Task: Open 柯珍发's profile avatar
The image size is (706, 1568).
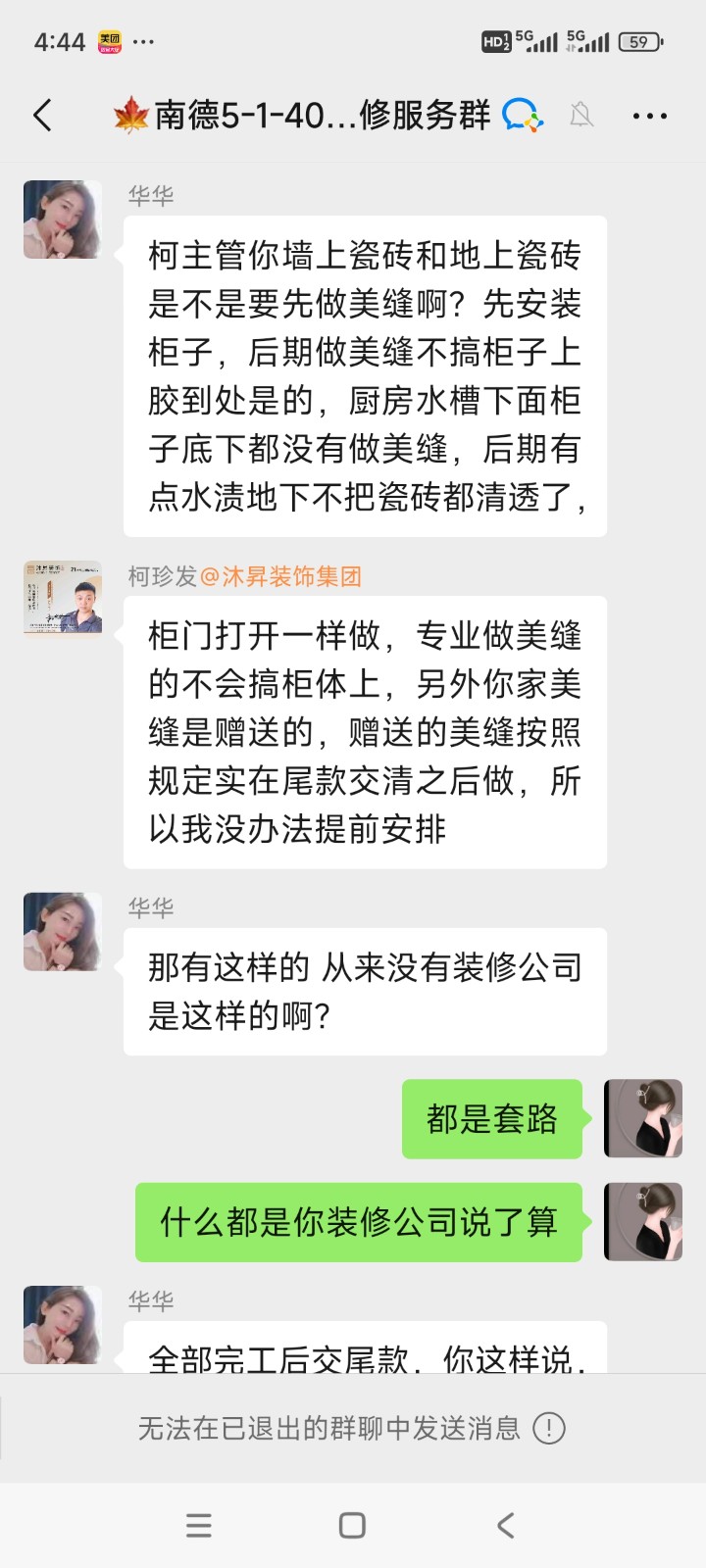Action: coord(63,598)
